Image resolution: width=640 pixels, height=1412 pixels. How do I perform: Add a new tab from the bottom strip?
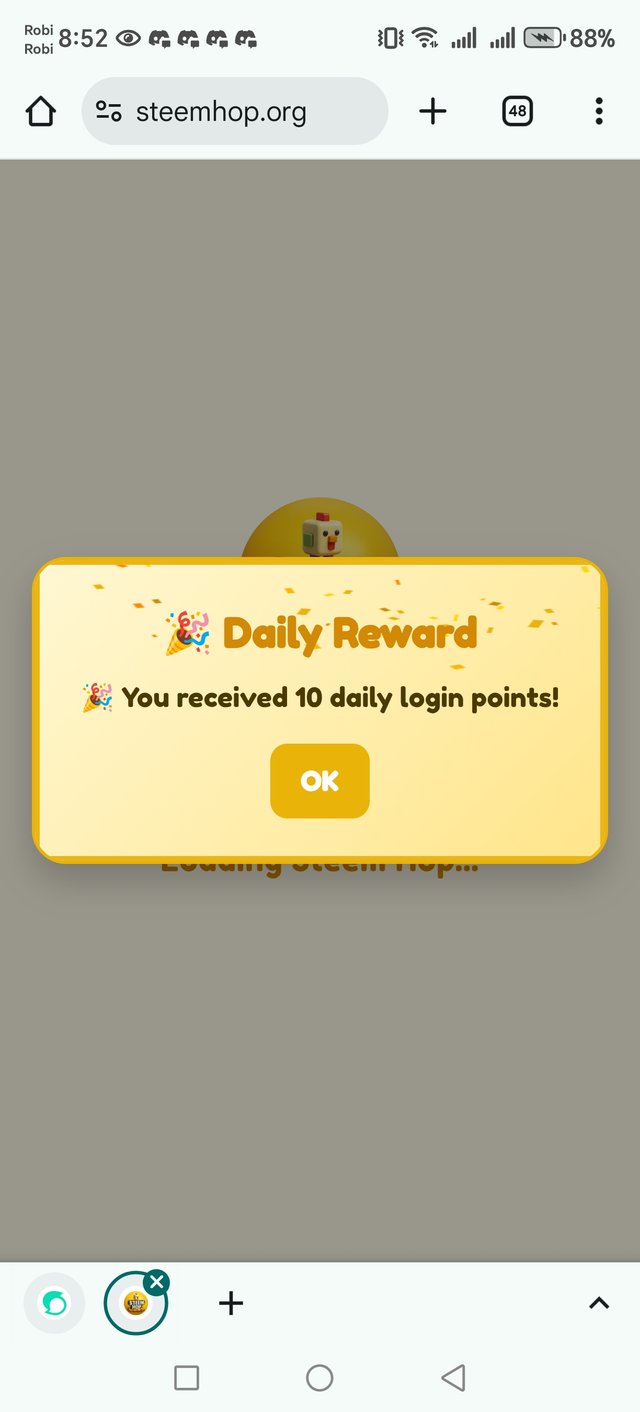pos(231,1303)
